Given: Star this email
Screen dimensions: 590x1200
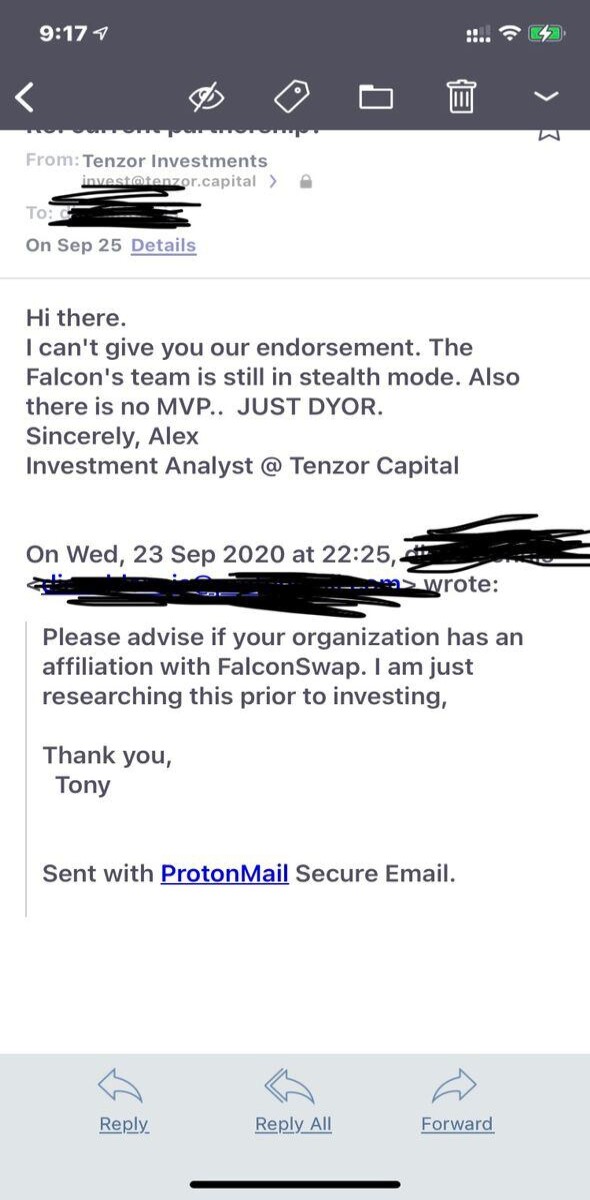Looking at the screenshot, I should [x=548, y=133].
